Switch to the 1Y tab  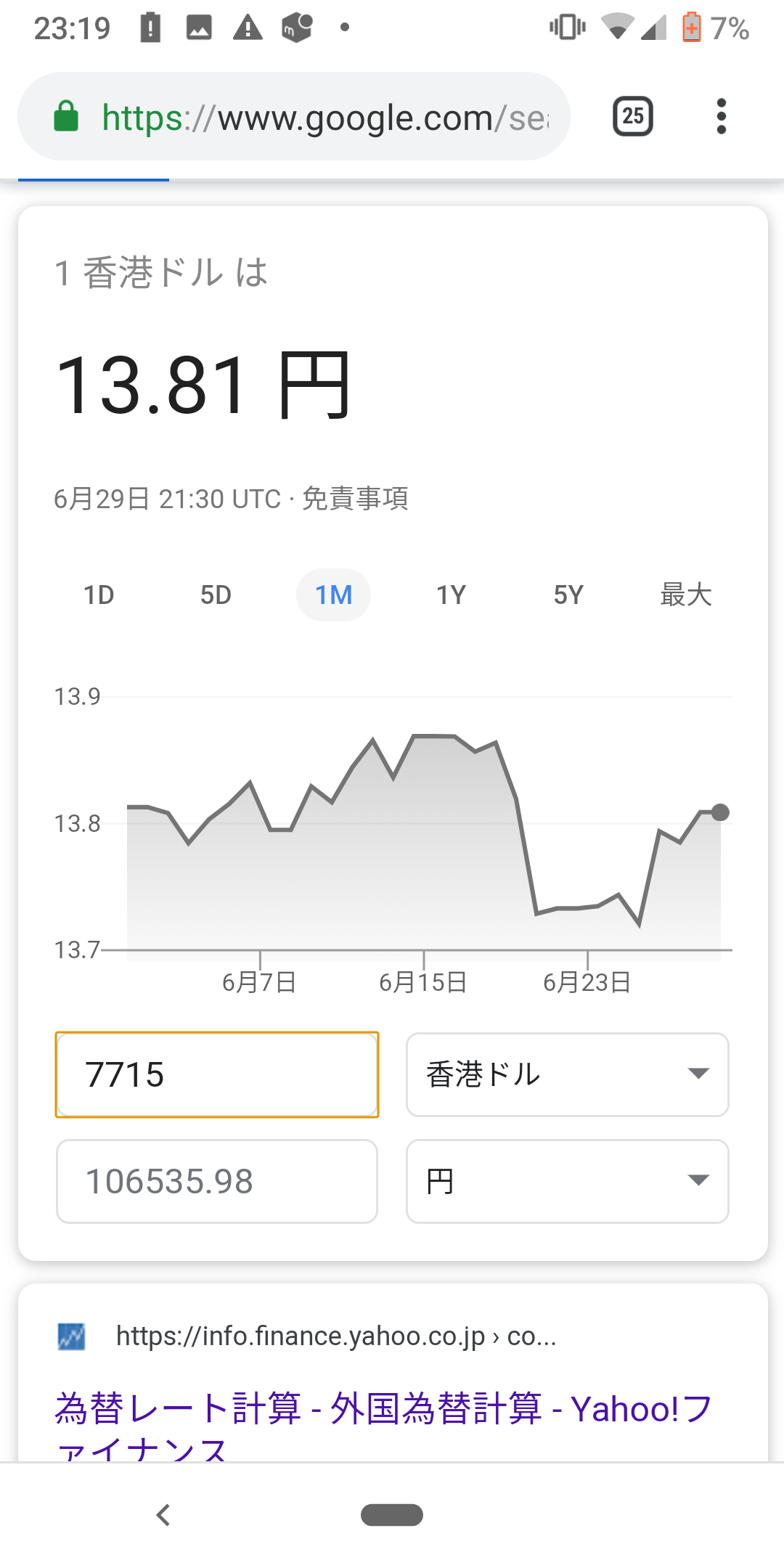tap(450, 594)
